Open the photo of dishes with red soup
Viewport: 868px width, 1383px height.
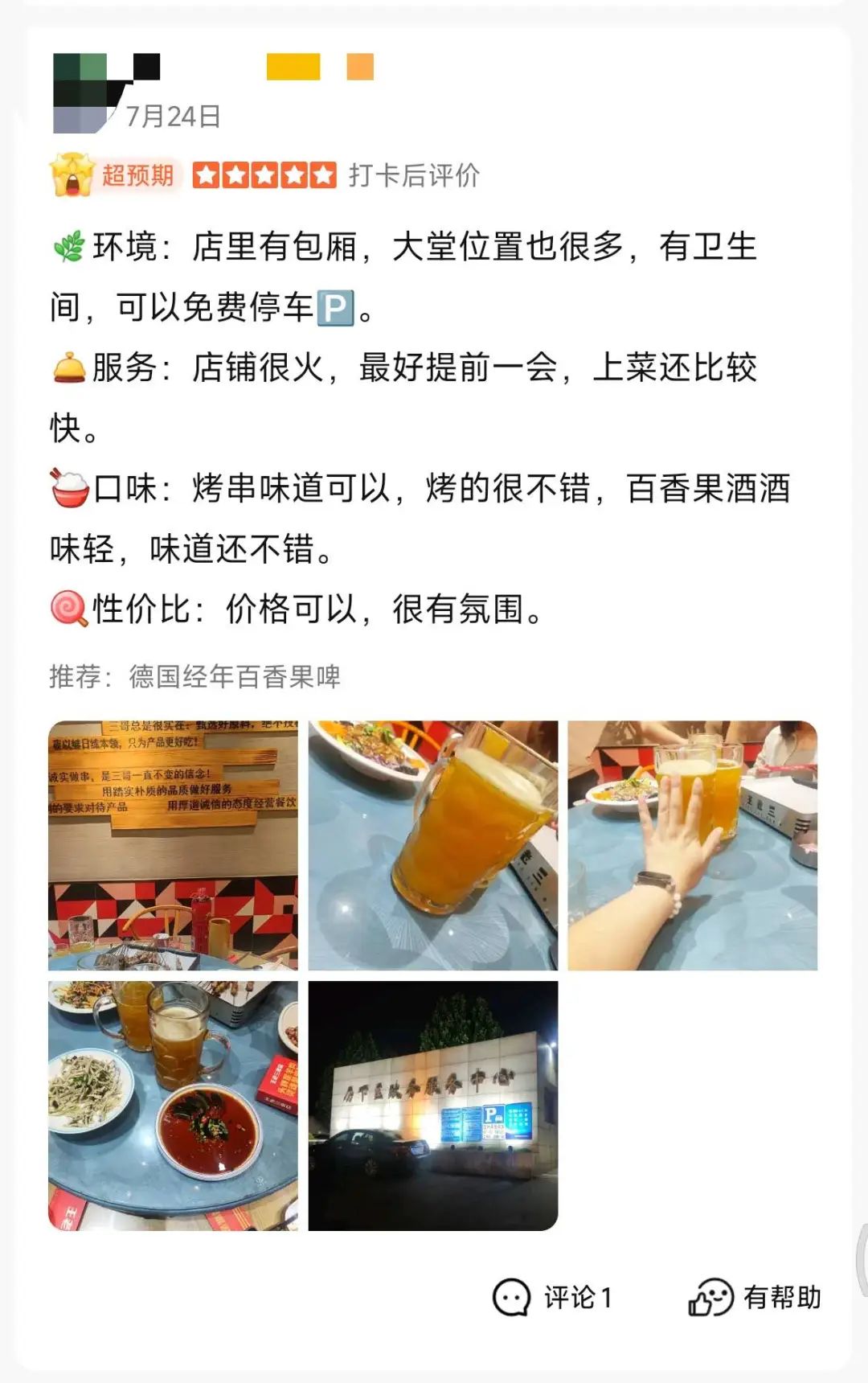click(173, 1105)
